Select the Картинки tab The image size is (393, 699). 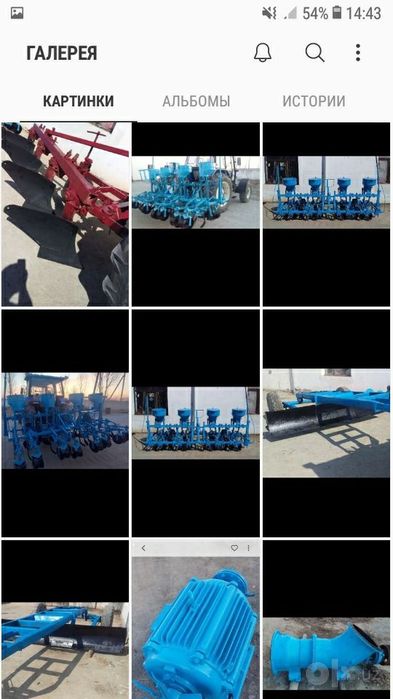click(x=78, y=101)
